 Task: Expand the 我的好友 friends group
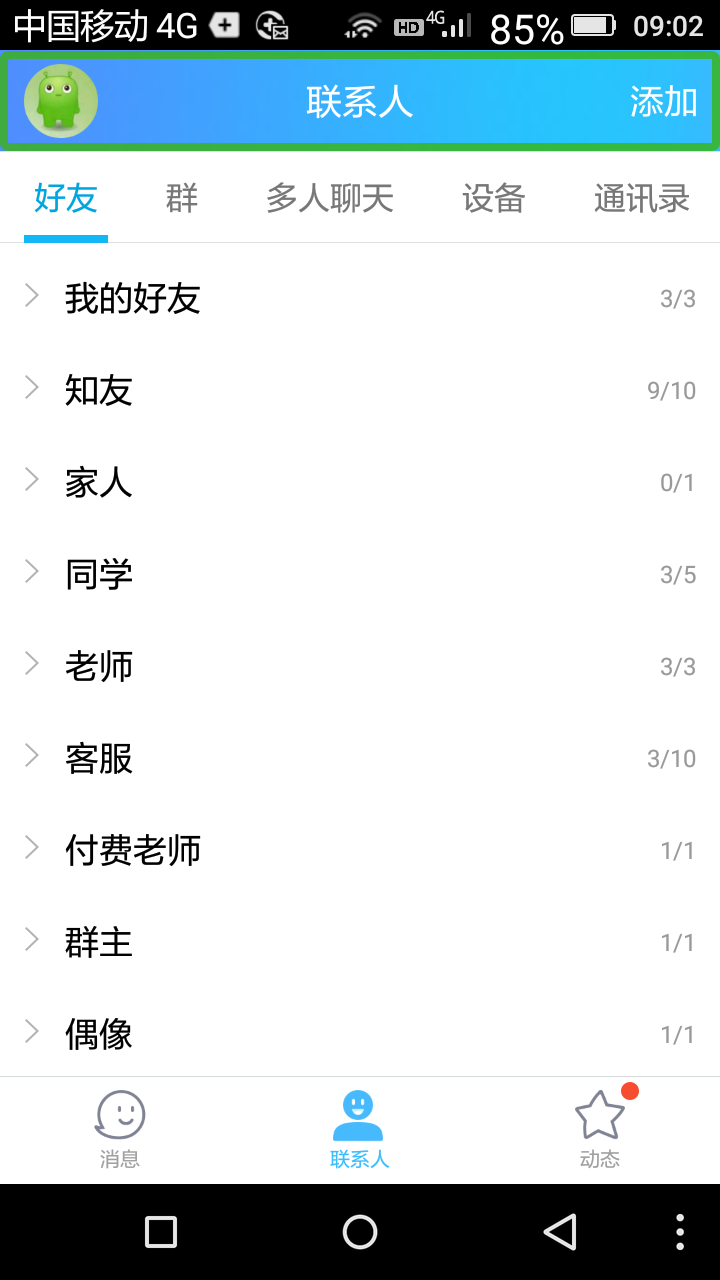(360, 297)
